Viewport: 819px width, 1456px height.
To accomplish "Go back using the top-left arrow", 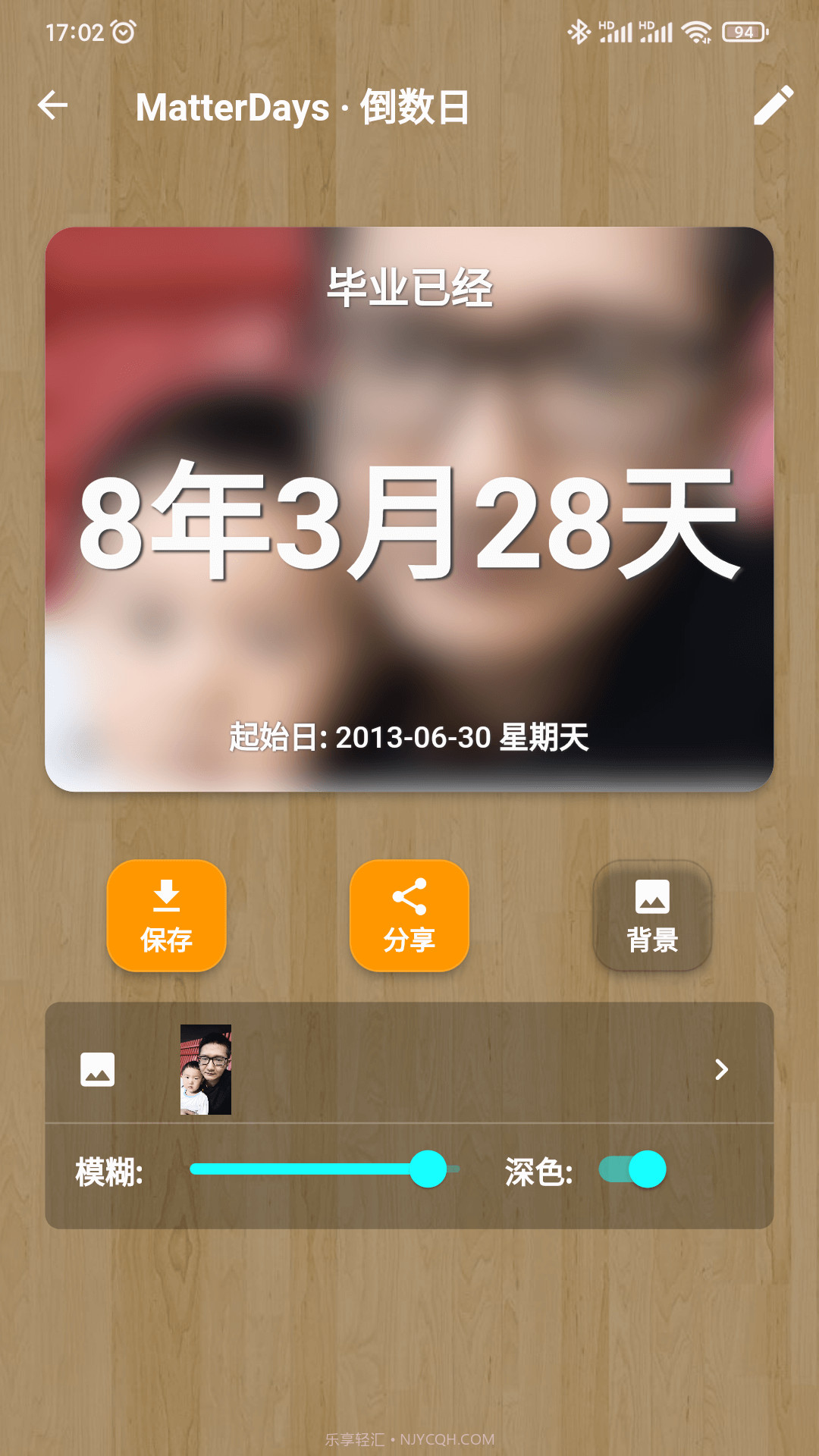I will (x=53, y=105).
